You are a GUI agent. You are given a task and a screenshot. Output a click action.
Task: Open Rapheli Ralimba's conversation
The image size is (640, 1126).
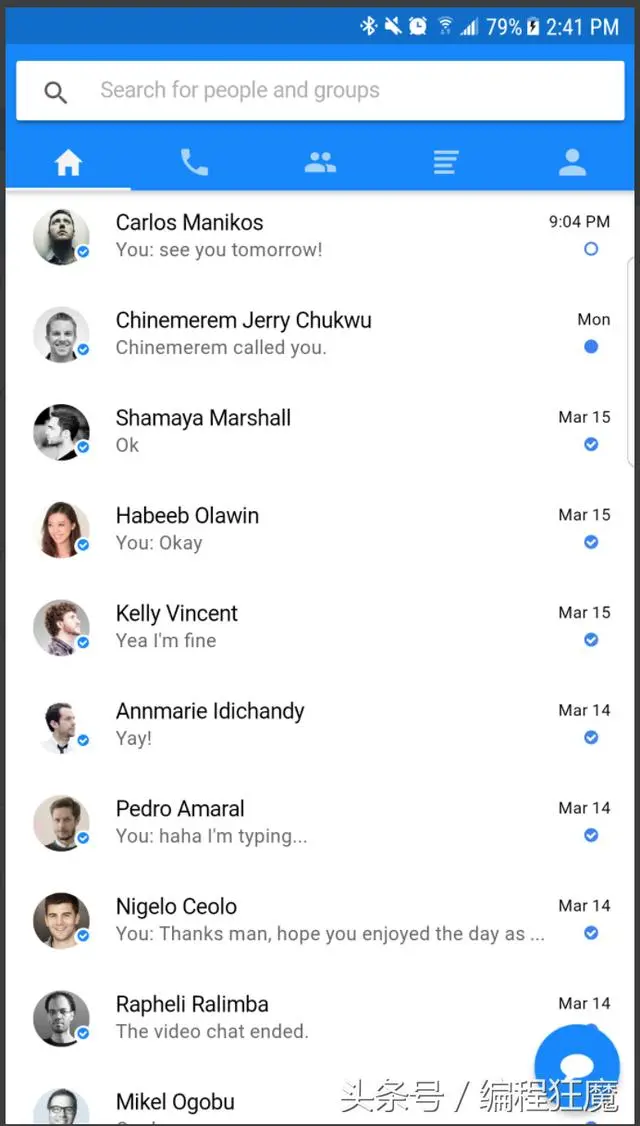coord(300,1017)
